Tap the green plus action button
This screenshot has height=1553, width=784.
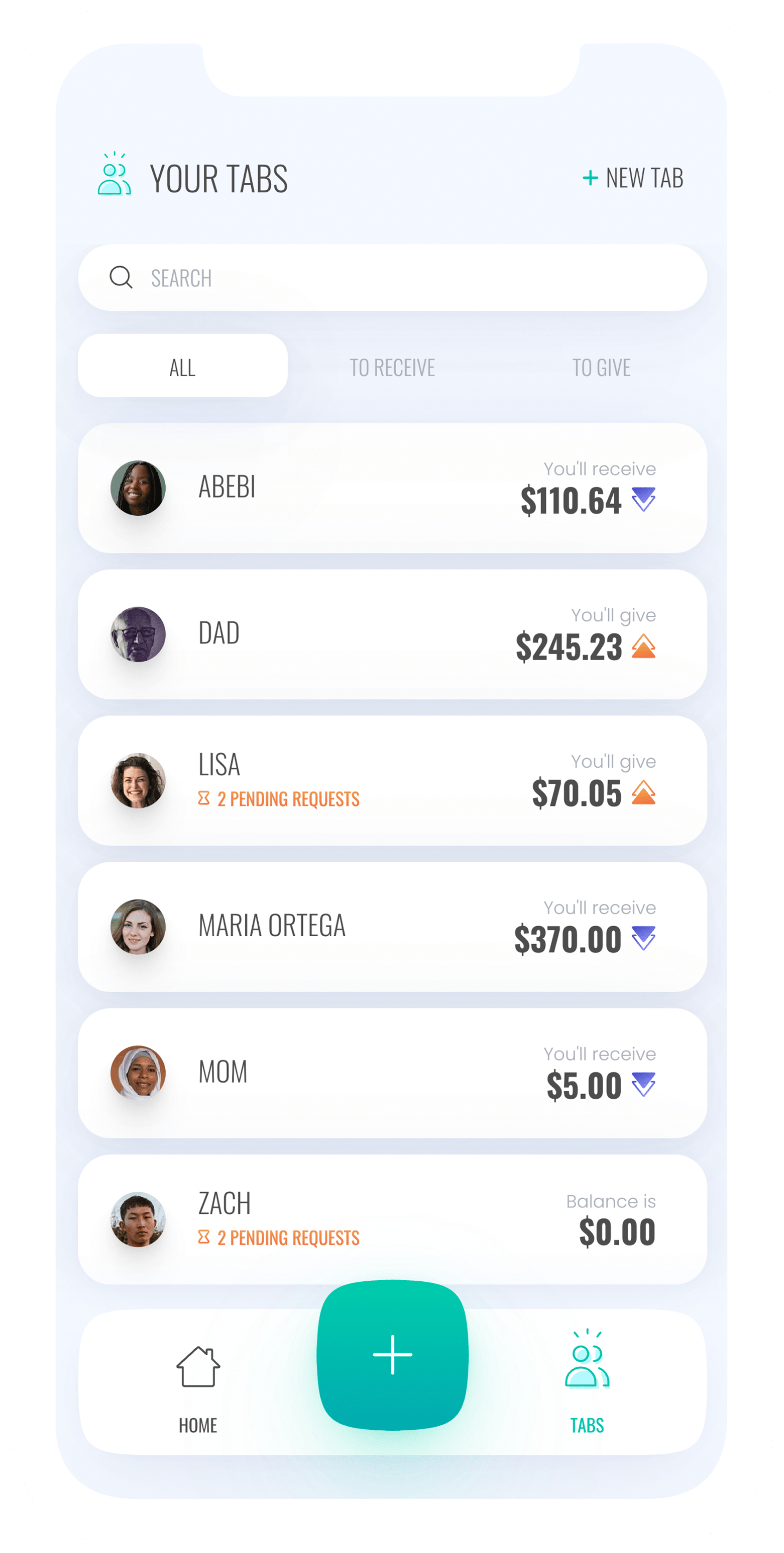pos(392,1354)
